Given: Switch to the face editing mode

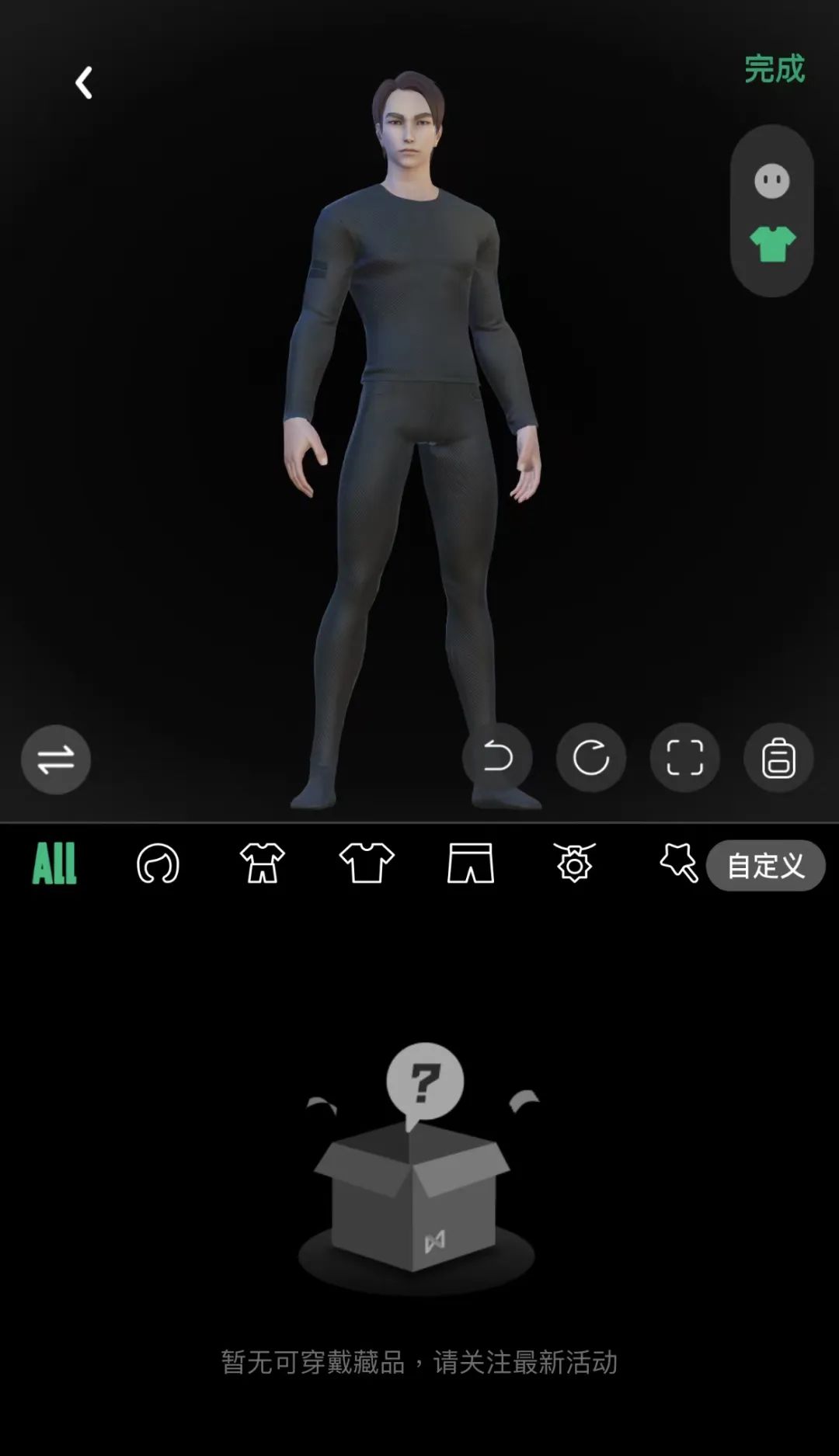Looking at the screenshot, I should [771, 181].
